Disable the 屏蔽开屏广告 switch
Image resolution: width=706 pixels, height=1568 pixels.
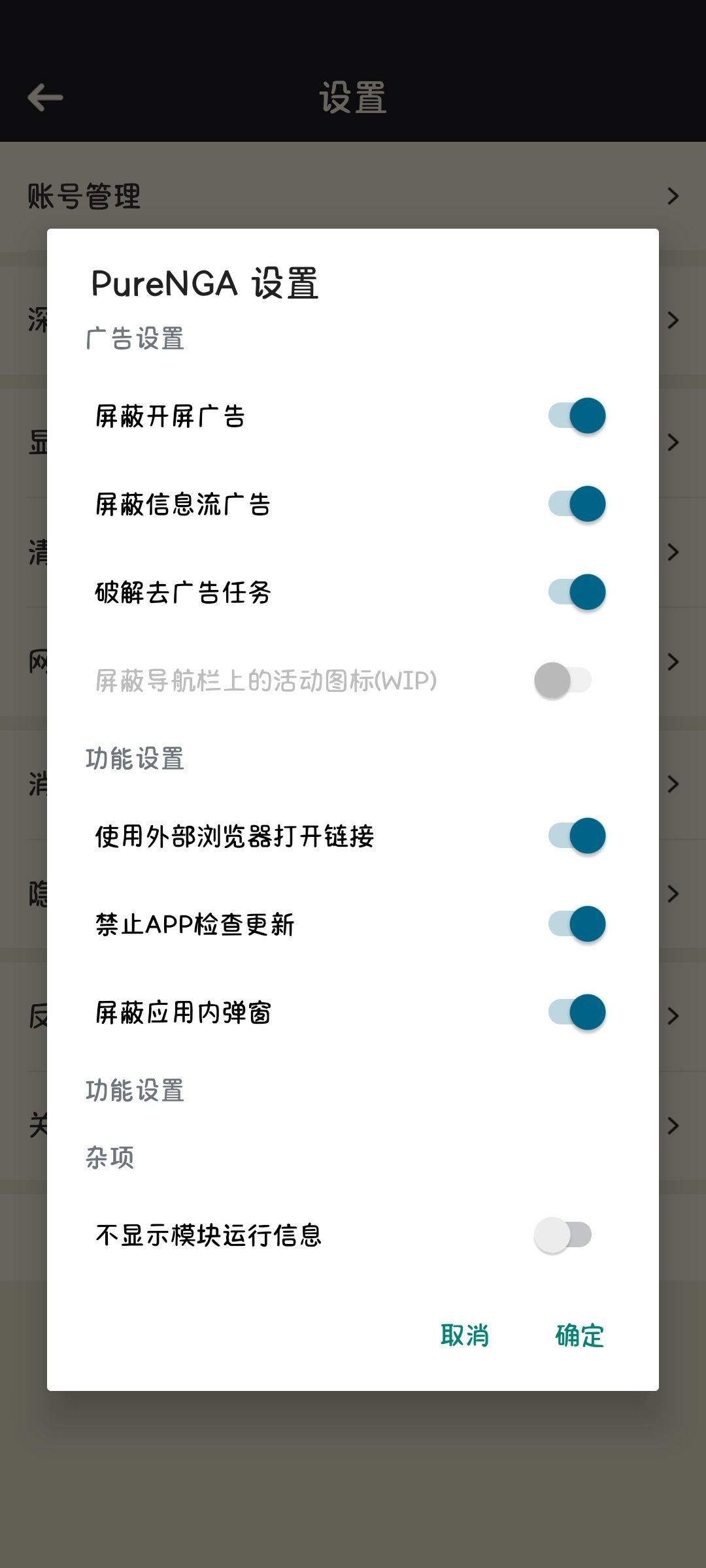(x=577, y=416)
